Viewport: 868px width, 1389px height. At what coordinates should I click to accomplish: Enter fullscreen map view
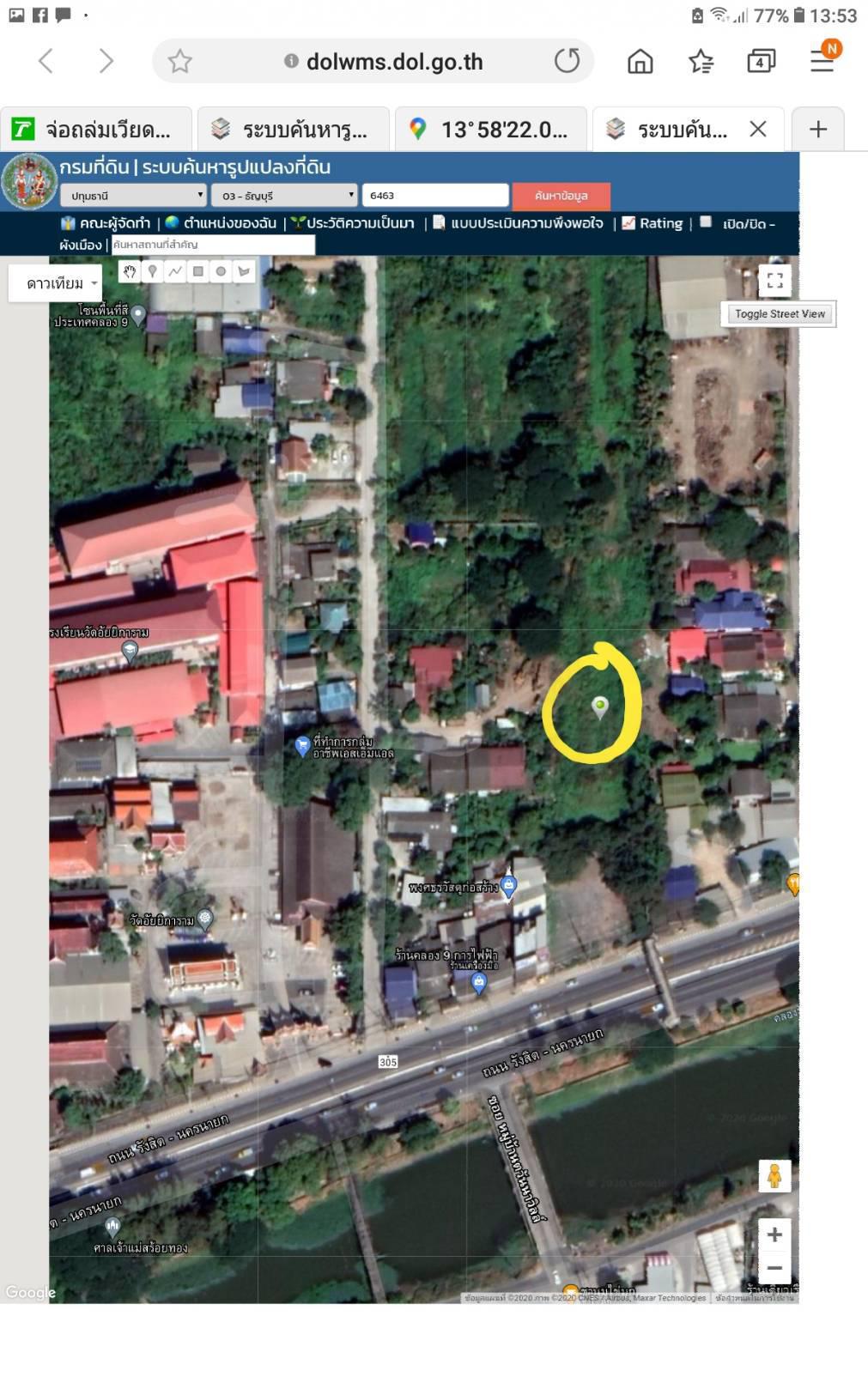point(774,280)
